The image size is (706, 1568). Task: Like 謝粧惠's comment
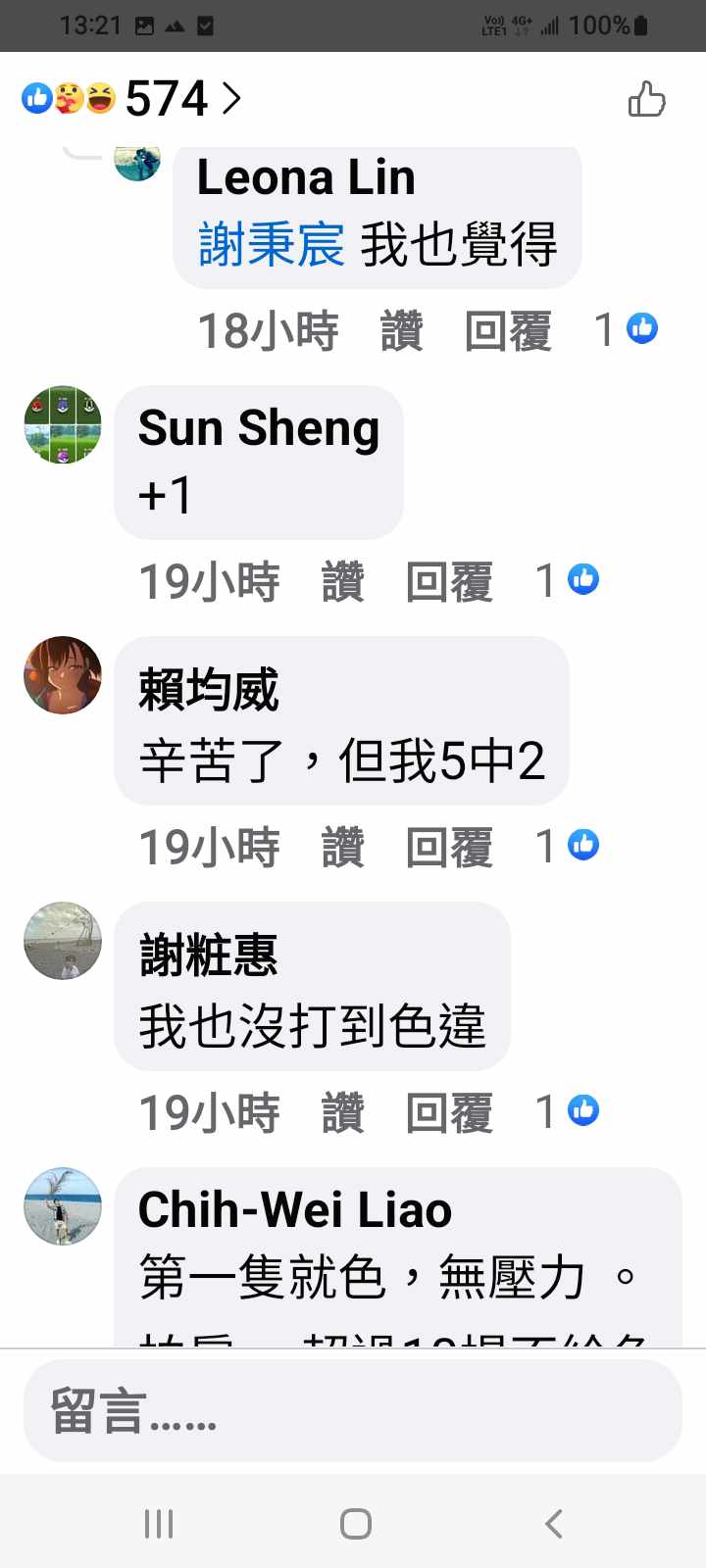pos(342,1112)
